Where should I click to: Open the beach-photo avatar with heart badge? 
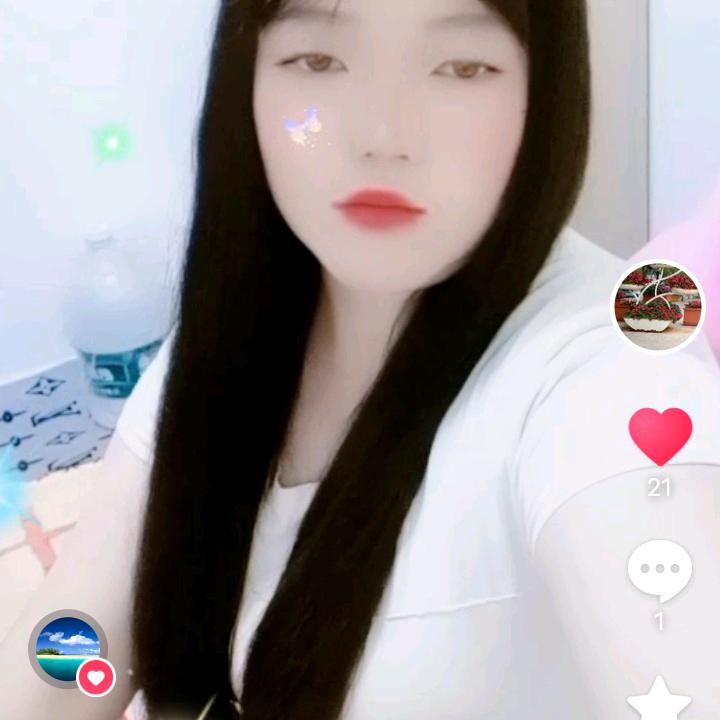pos(68,649)
